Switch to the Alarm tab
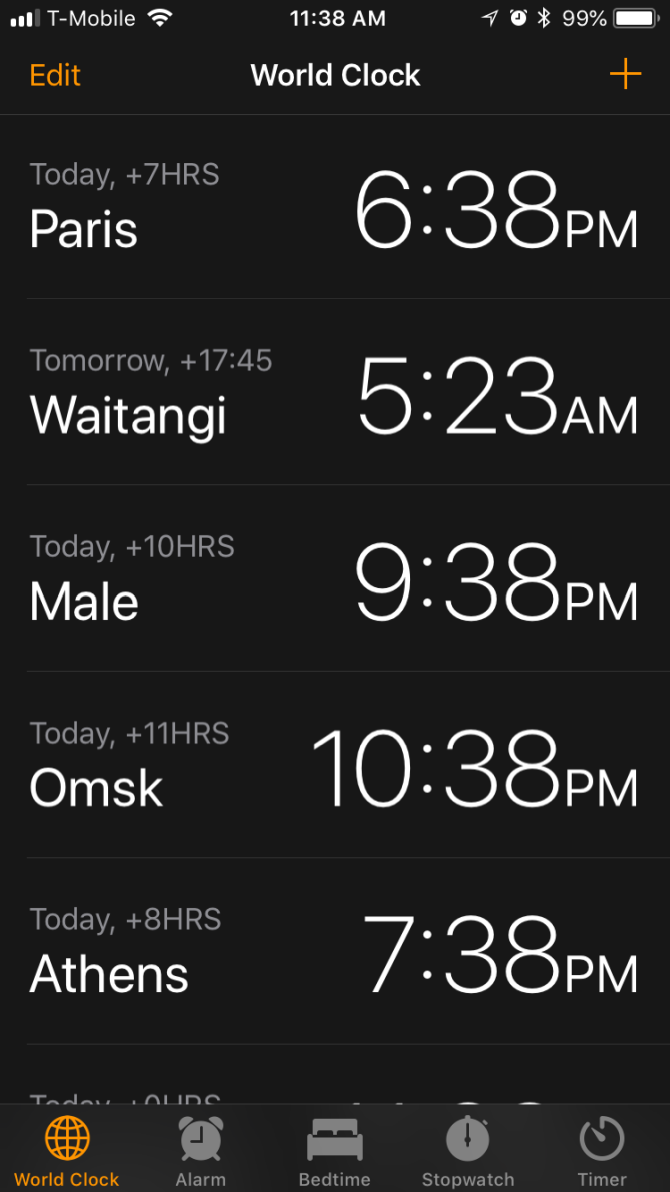670x1192 pixels. coord(201,1150)
